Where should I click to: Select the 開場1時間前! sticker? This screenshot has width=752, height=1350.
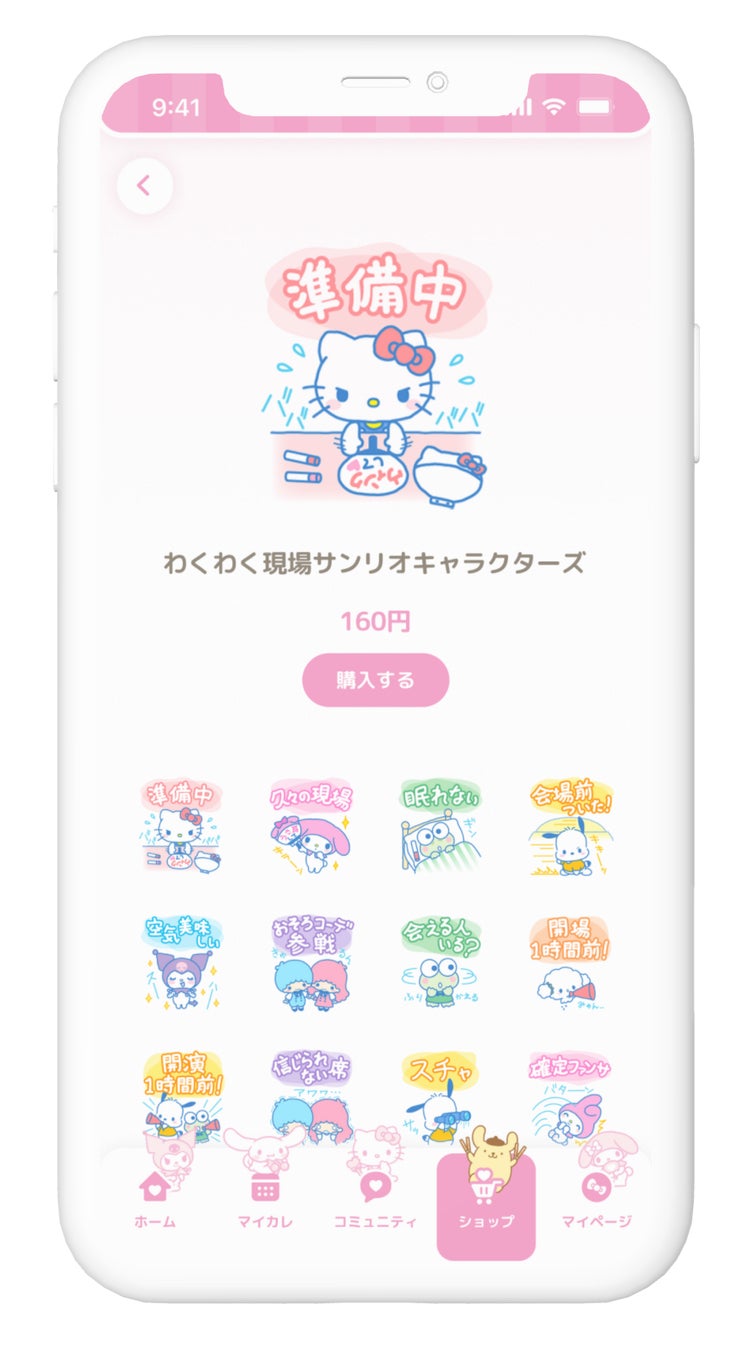[x=571, y=962]
